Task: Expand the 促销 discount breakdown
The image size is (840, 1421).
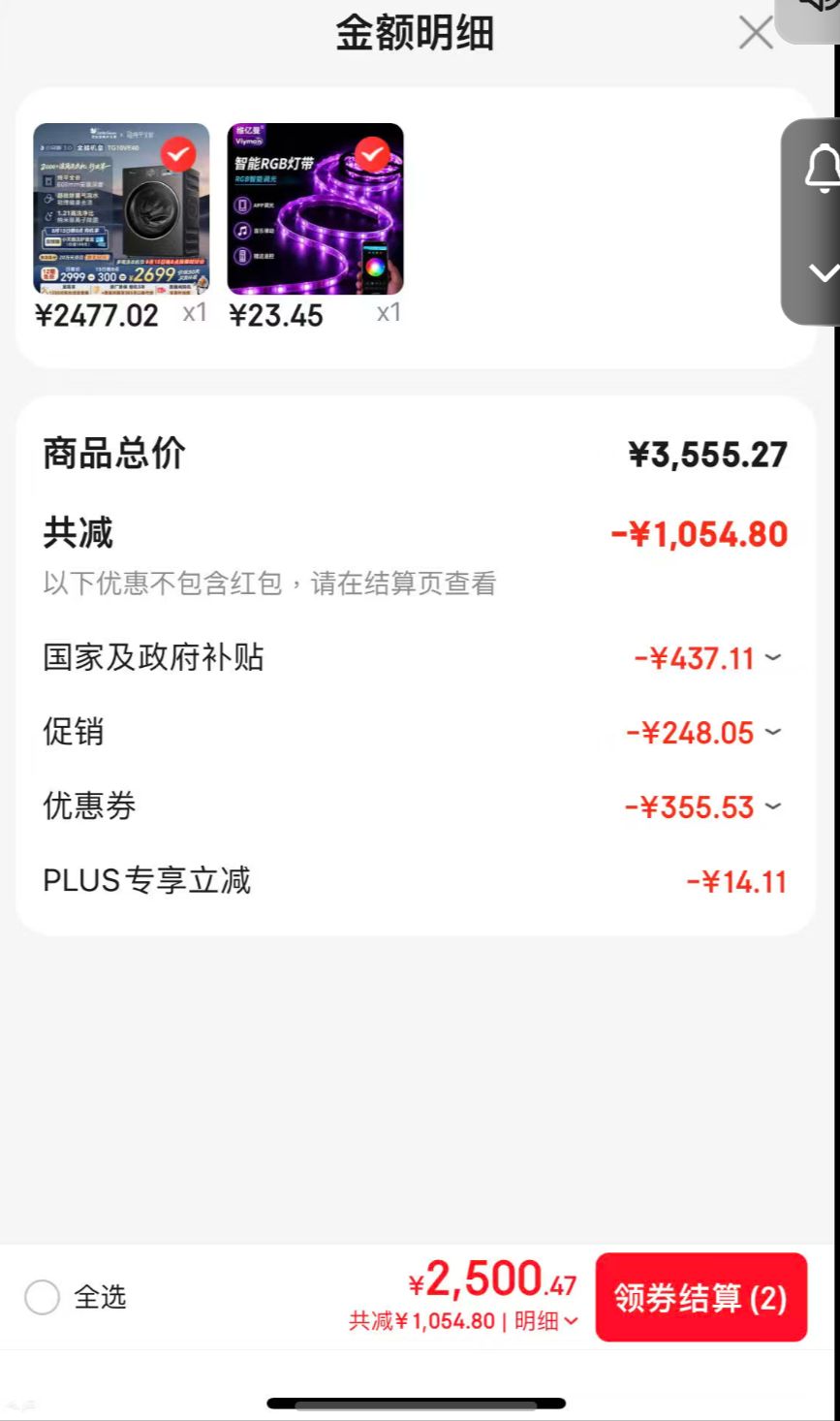Action: 703,733
